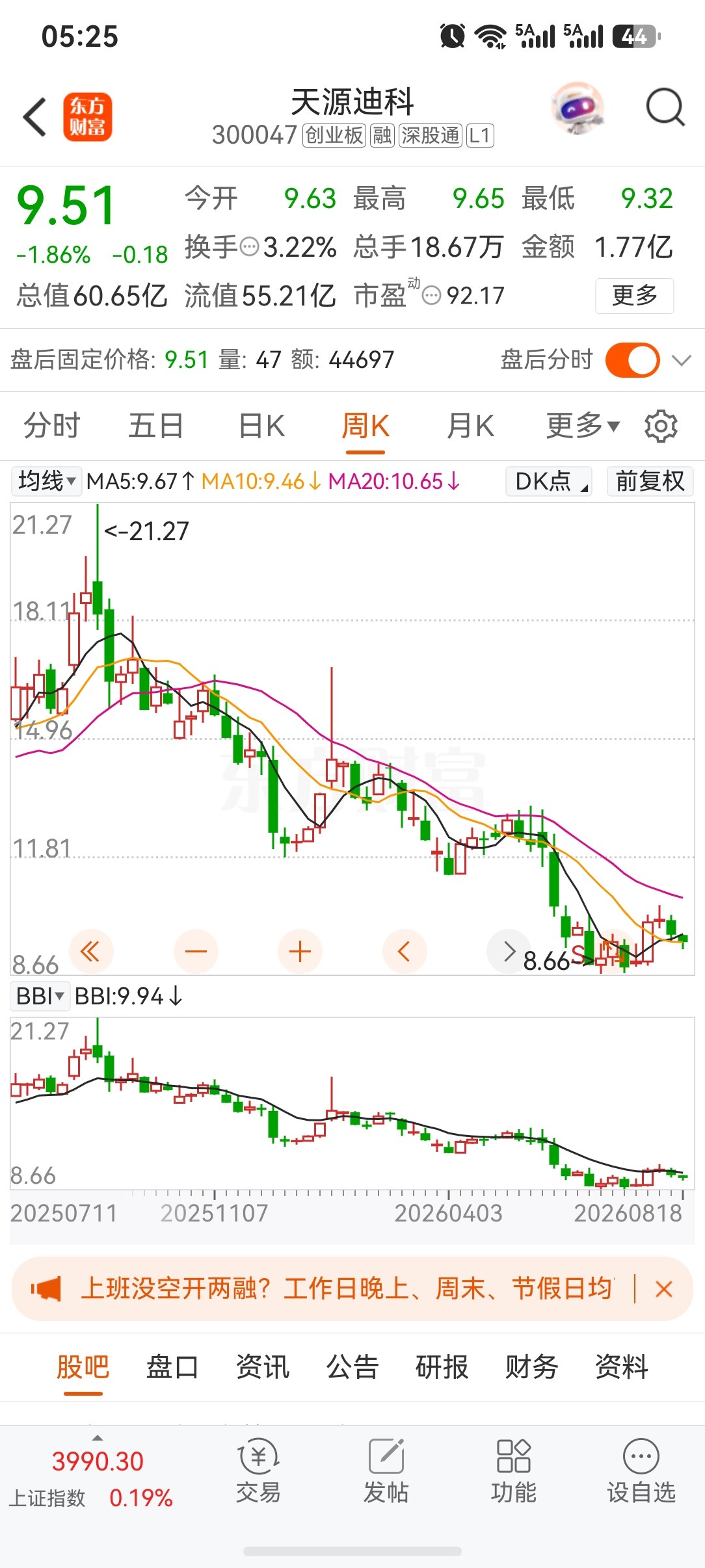Open the search magnifier icon
Viewport: 705px width, 1568px height.
(665, 107)
